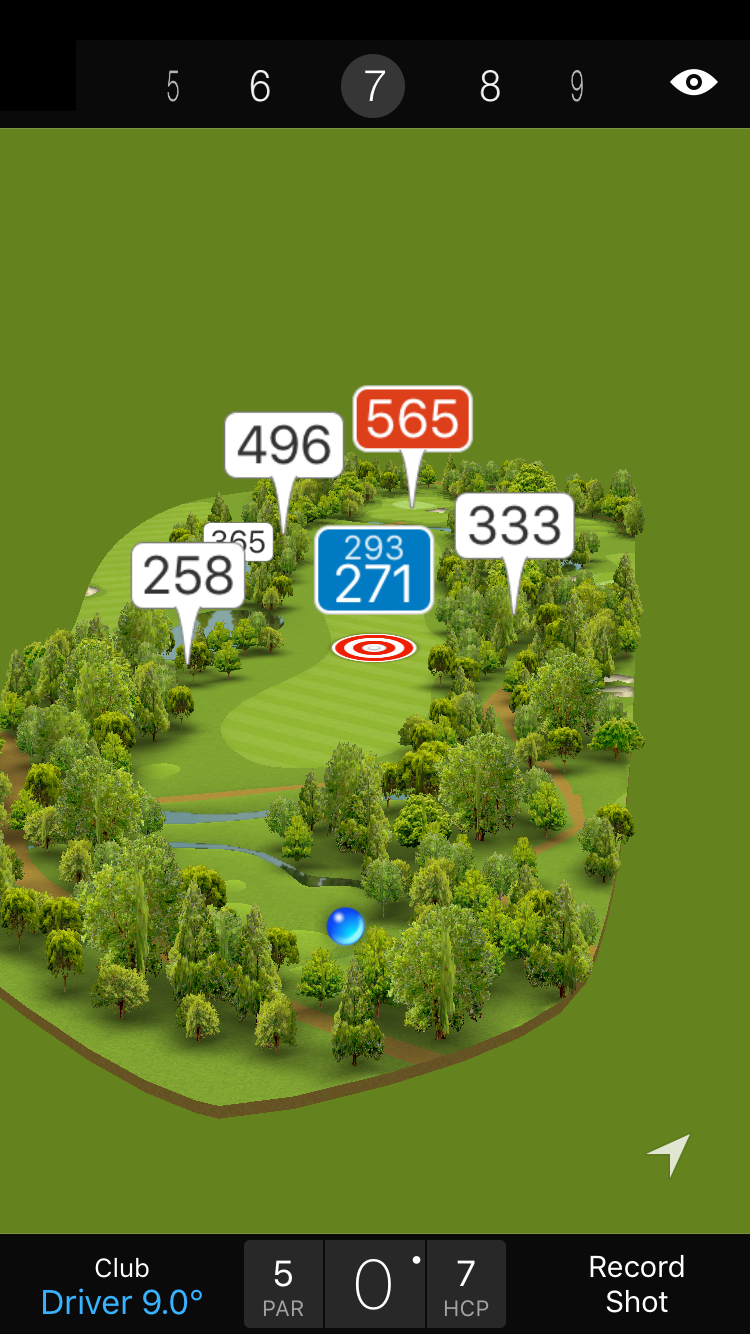The width and height of the screenshot is (750, 1334).
Task: Select the current hole 7 tab
Action: (373, 87)
